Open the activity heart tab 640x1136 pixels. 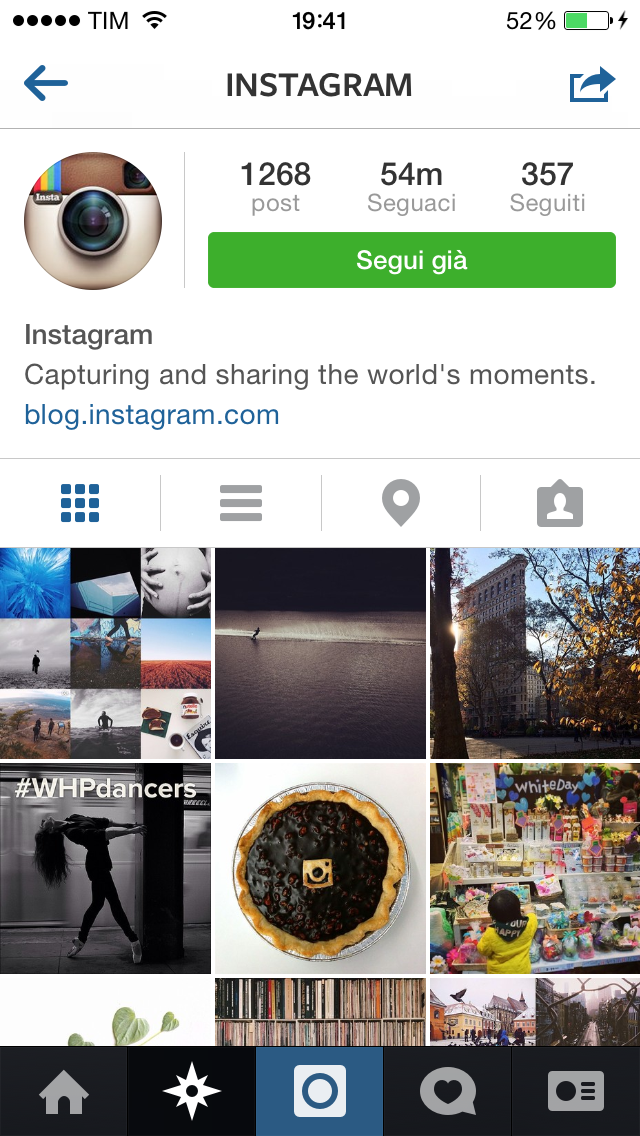tap(448, 1091)
